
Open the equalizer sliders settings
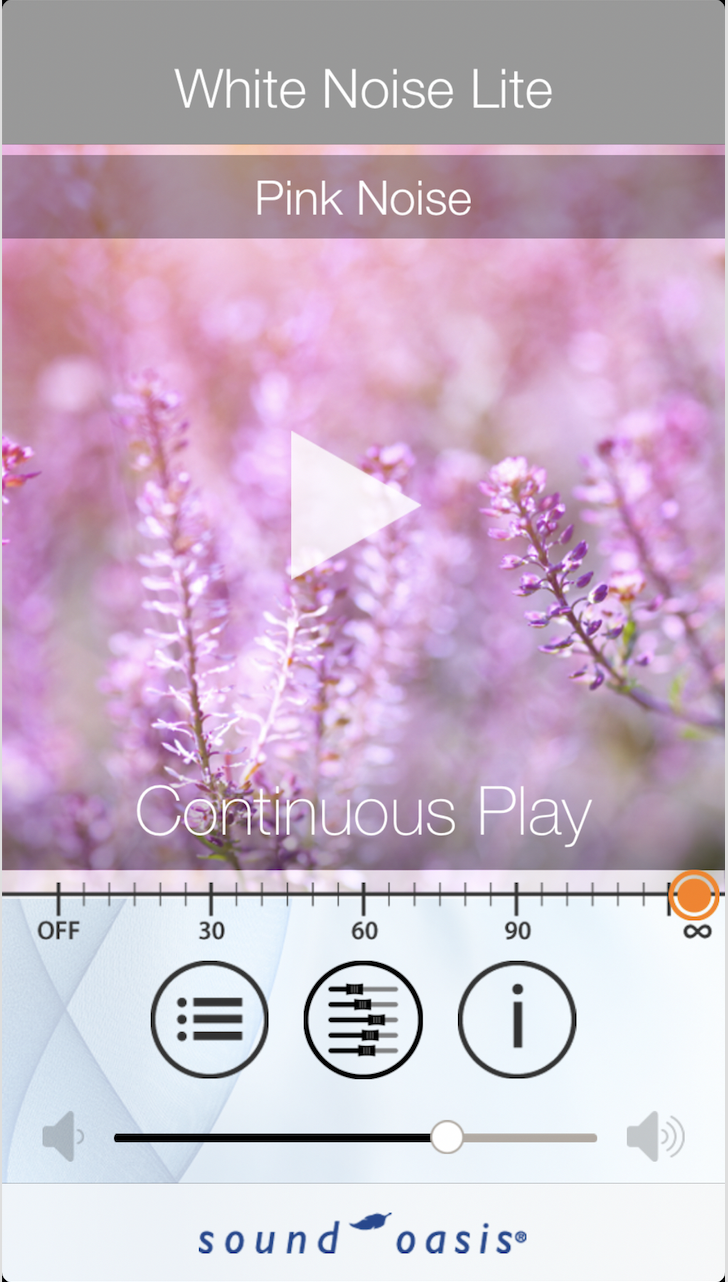point(363,1020)
